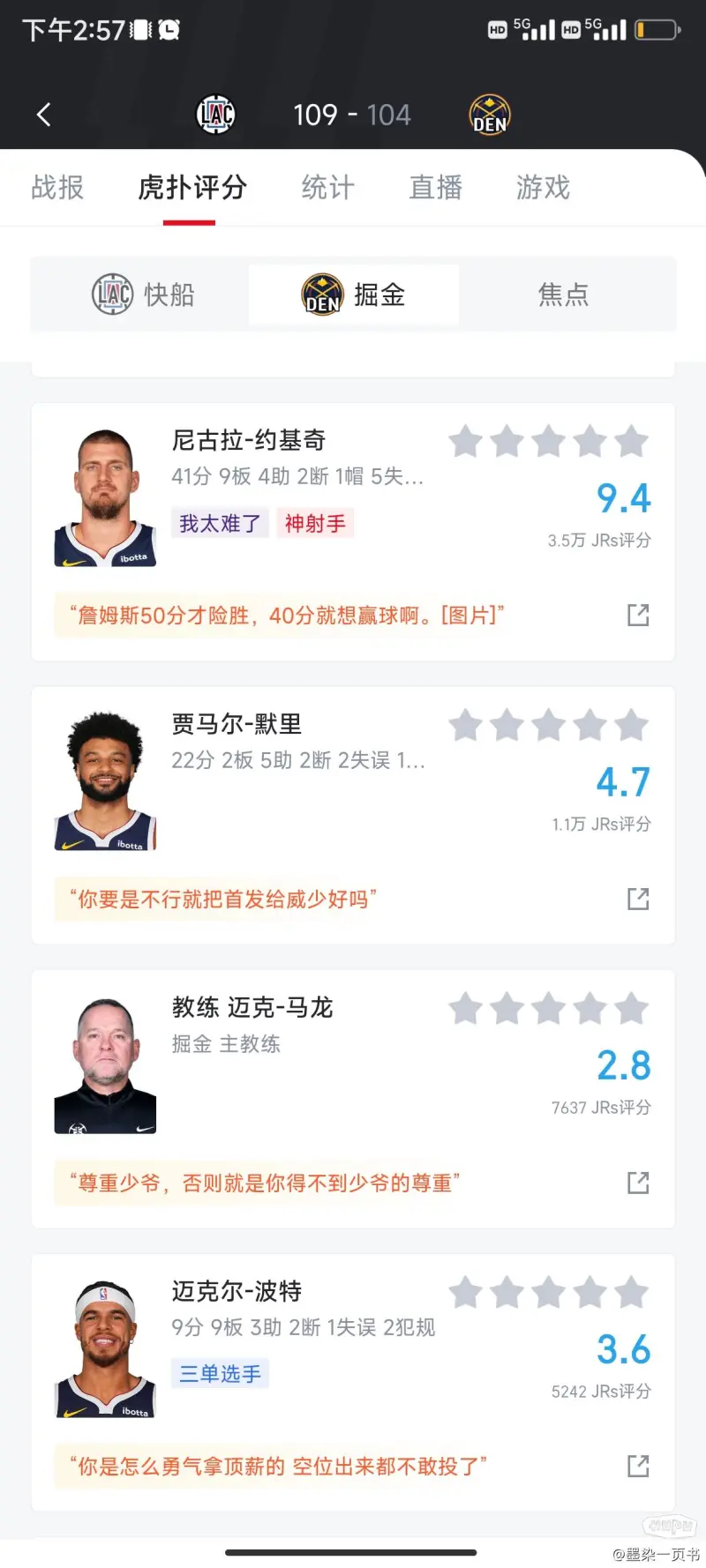Screen dimensions: 706x1568
Task: Open the share icon on 尼古拉-约基奇's card
Action: (637, 615)
